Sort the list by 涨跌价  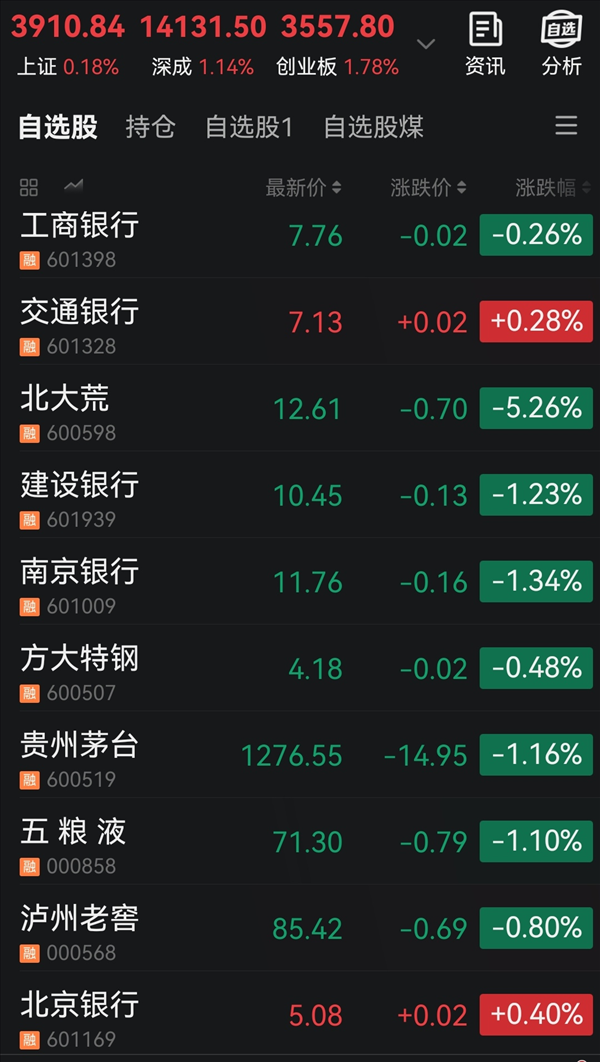pos(429,188)
